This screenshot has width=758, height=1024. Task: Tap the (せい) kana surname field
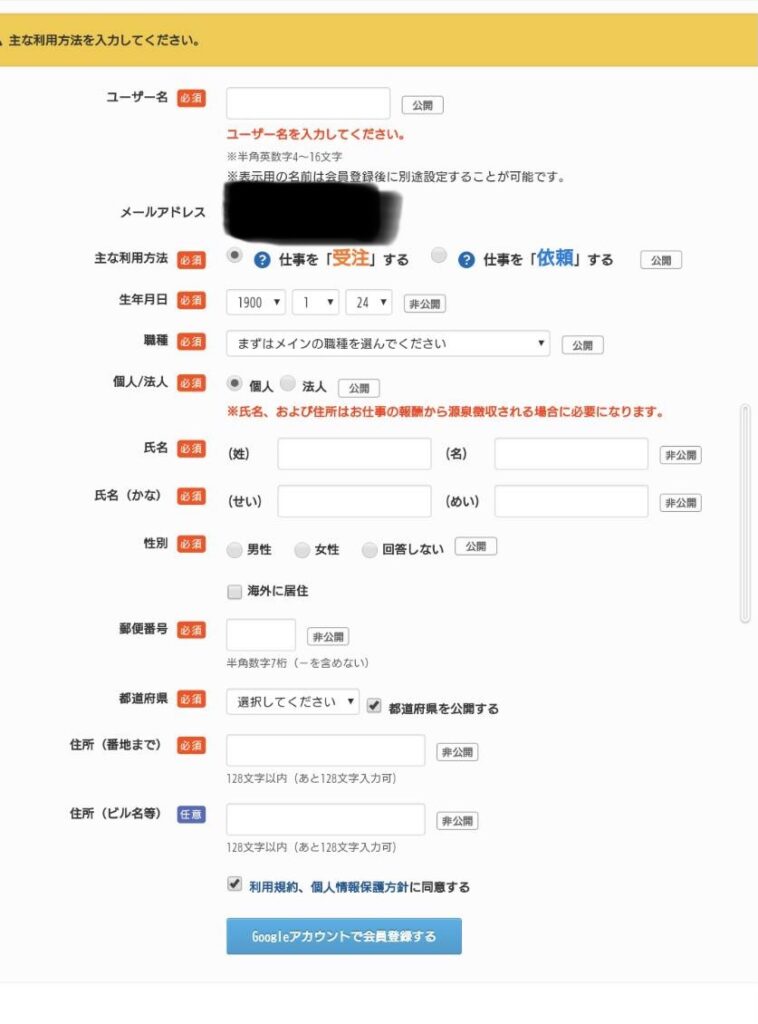click(354, 502)
